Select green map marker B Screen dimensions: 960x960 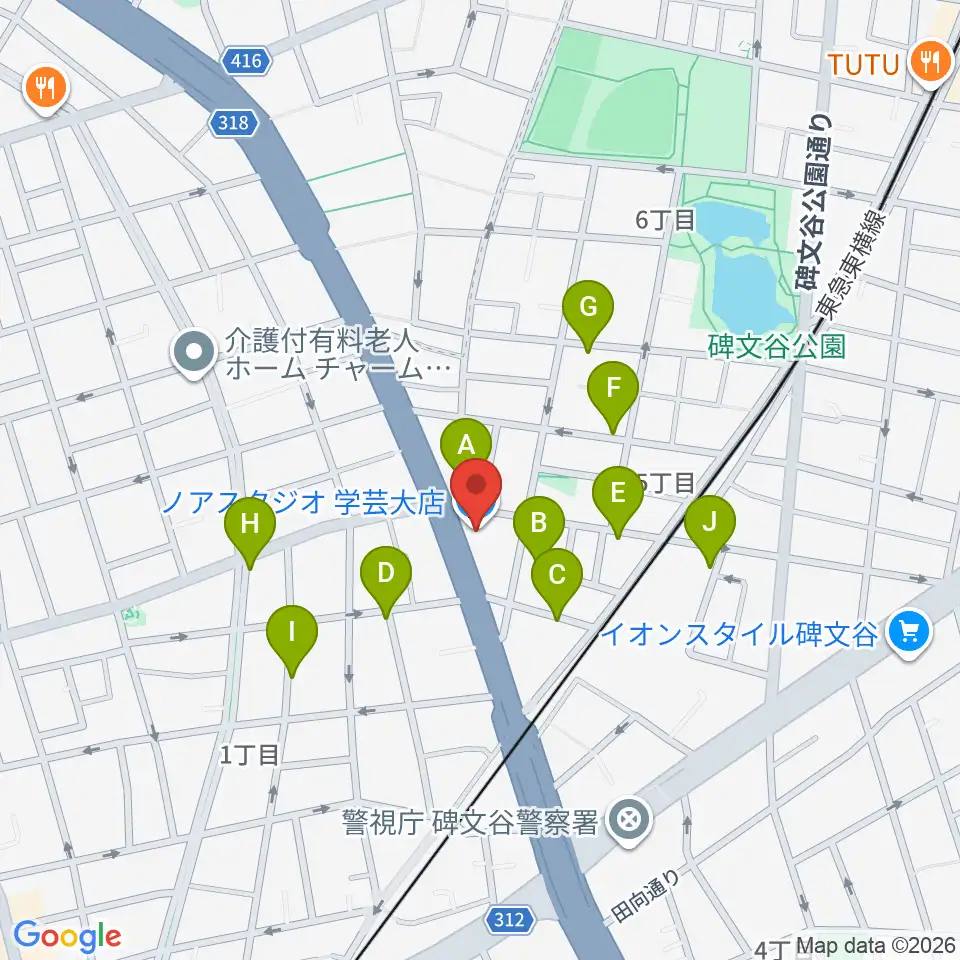click(x=539, y=523)
